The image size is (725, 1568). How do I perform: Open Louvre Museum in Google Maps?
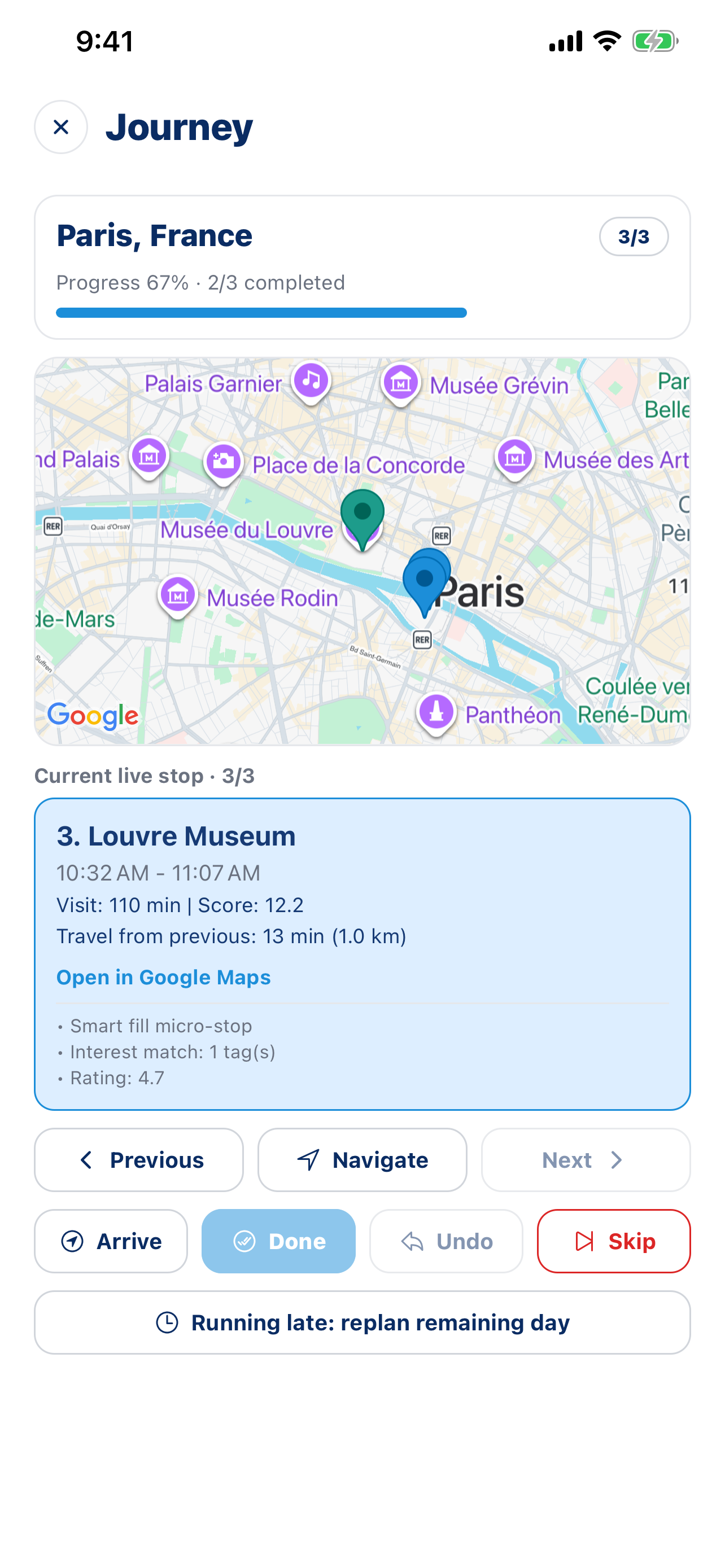point(163,977)
